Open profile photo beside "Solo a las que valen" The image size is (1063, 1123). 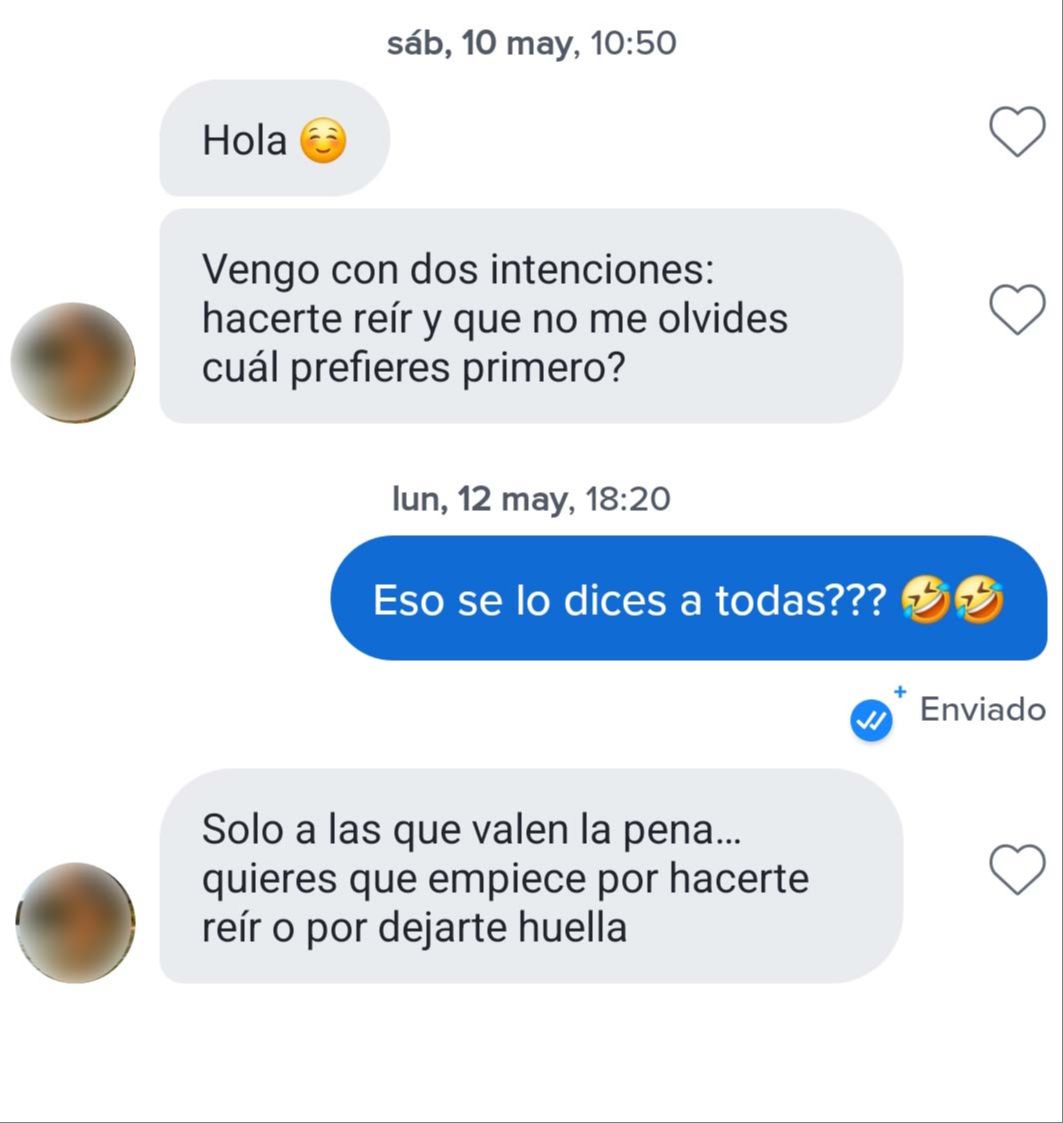pyautogui.click(x=75, y=922)
